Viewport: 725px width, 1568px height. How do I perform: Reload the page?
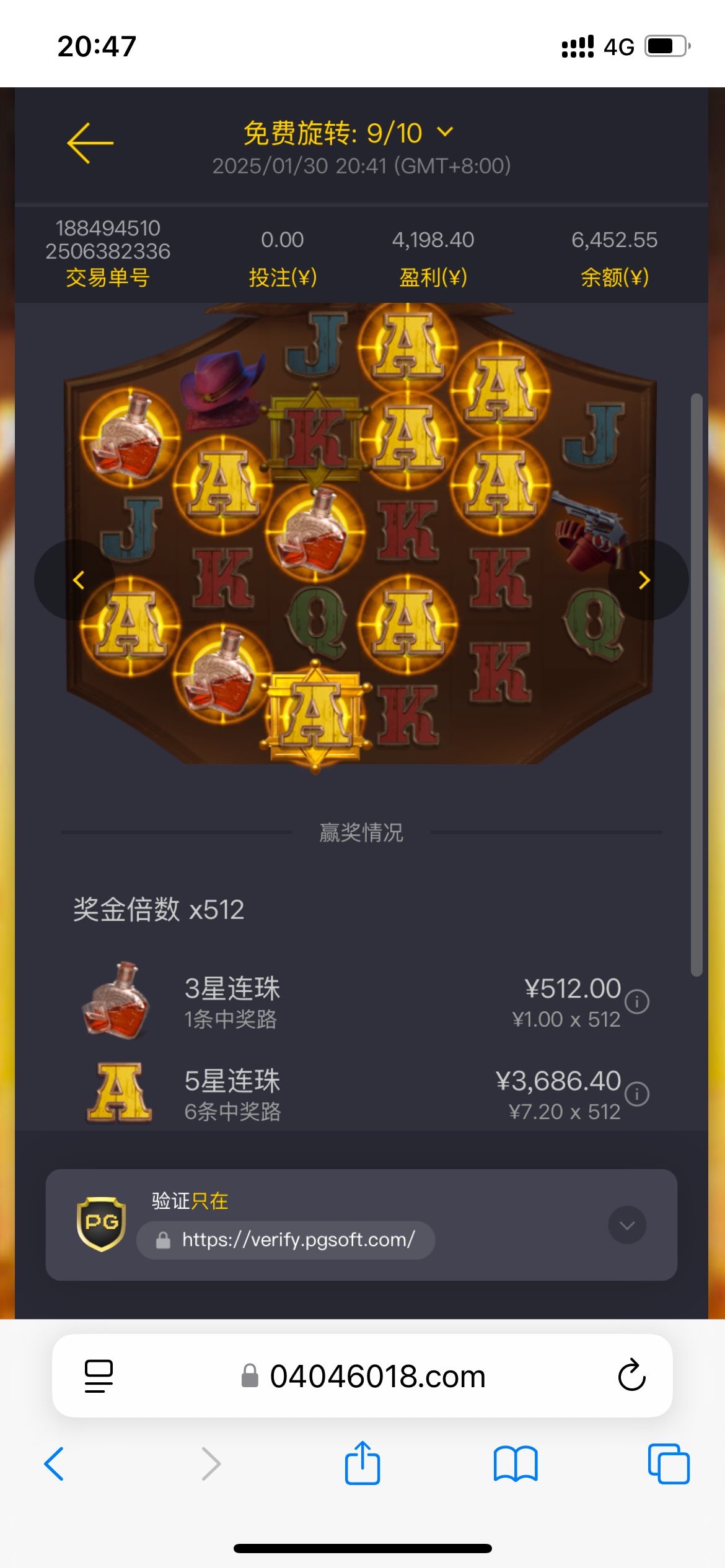(631, 1375)
